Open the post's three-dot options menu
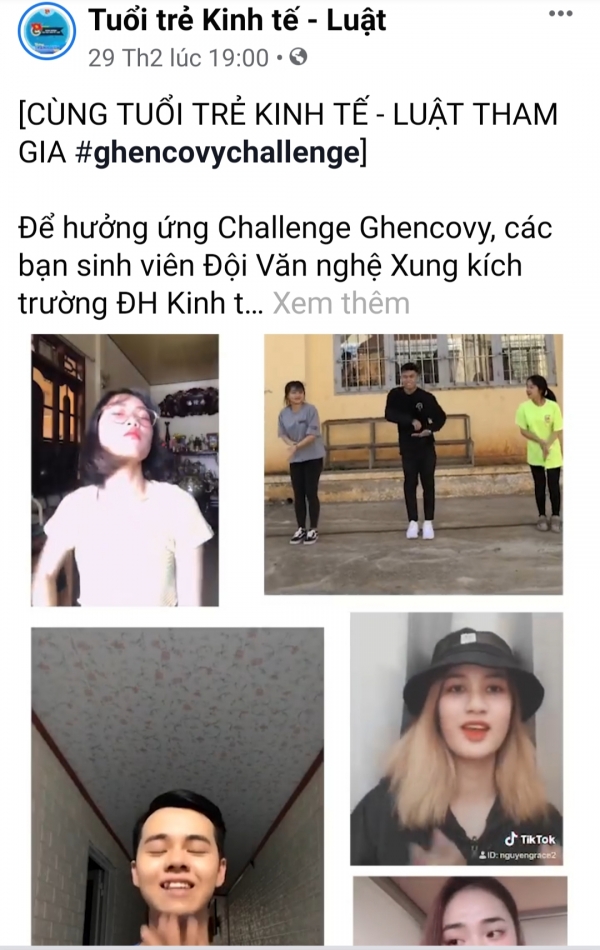Screen dimensions: 600x950 (x=561, y=15)
